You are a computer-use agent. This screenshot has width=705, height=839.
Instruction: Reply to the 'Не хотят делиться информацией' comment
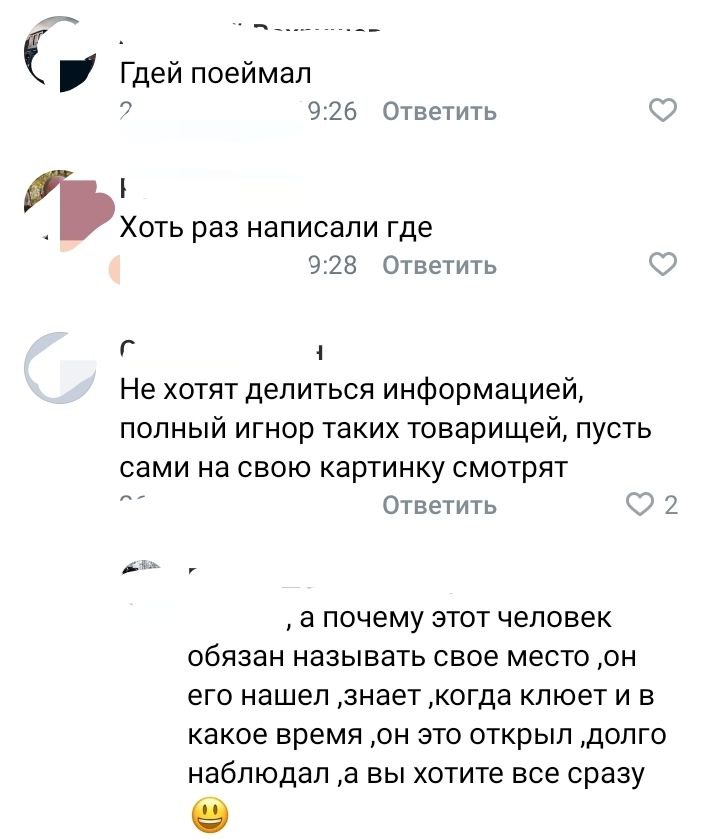[x=439, y=505]
